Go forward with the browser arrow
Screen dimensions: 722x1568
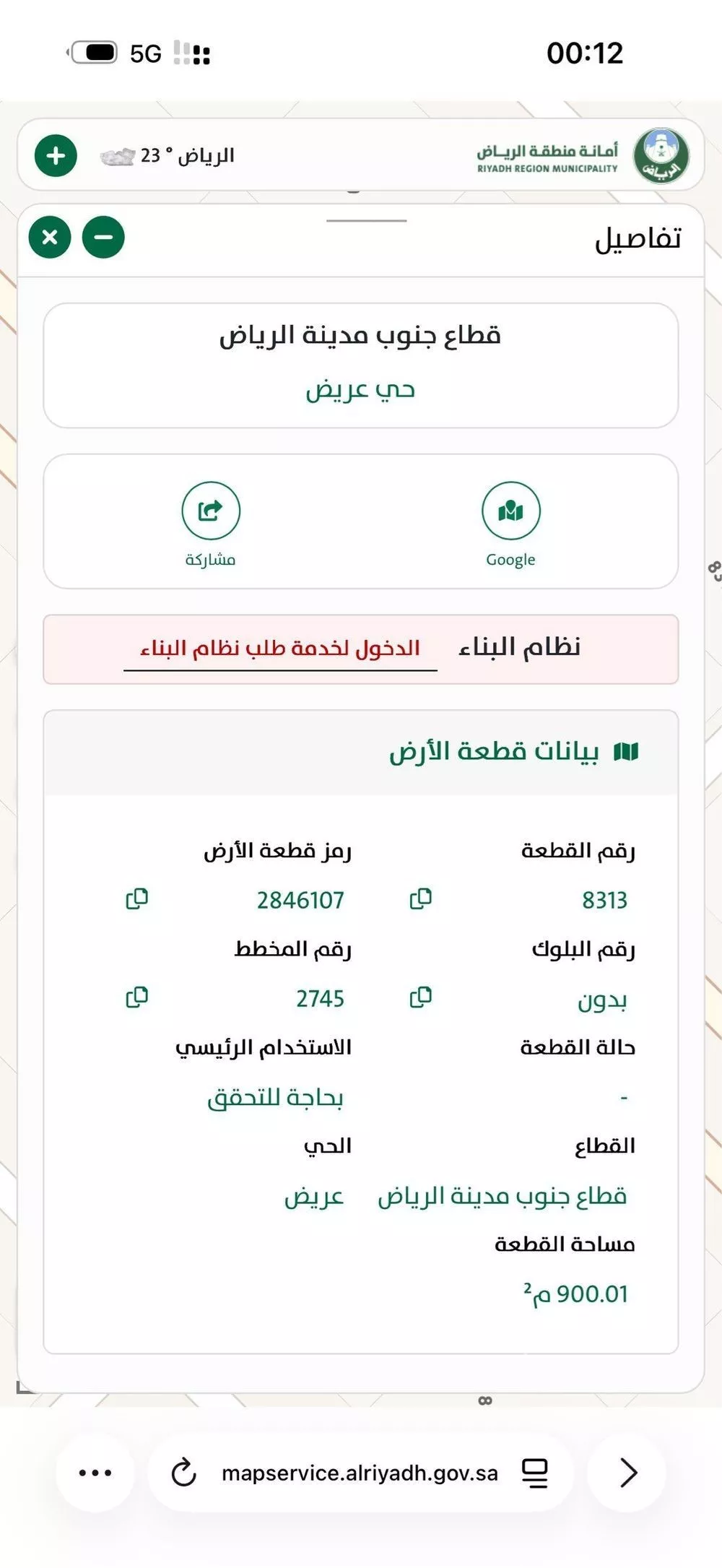click(627, 1473)
